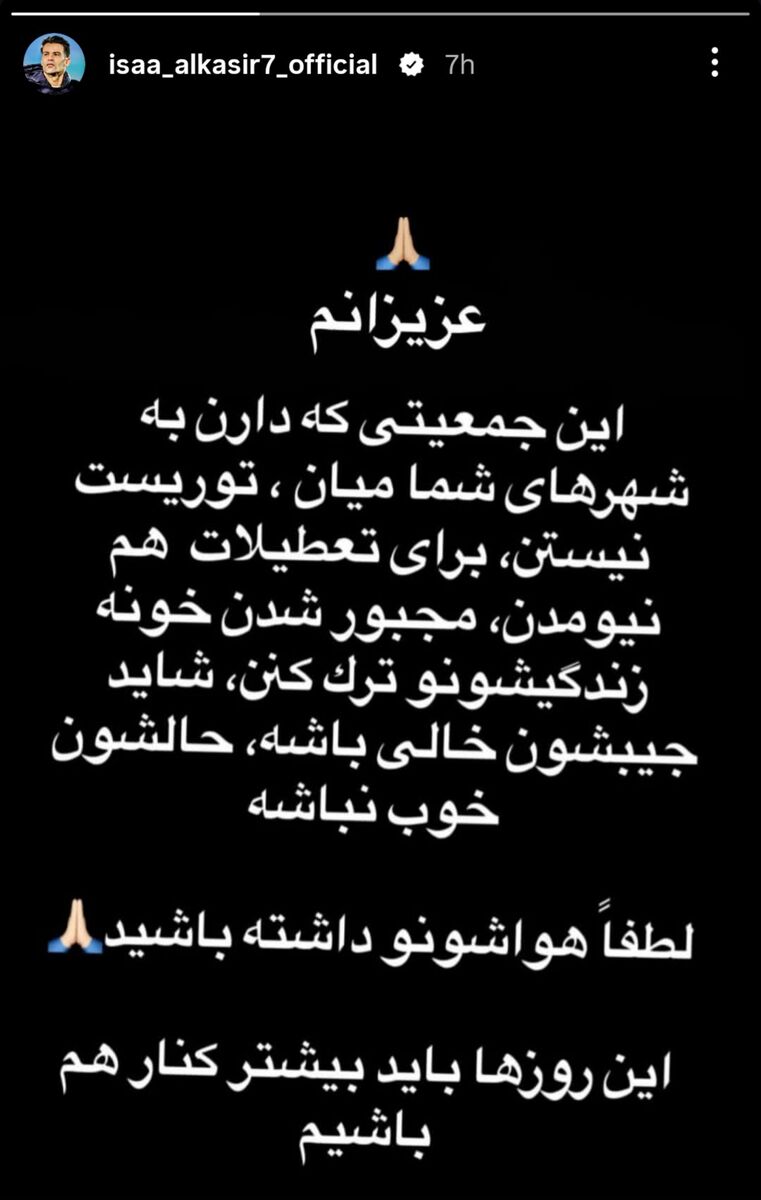This screenshot has width=761, height=1200.
Task: Tap the black background below the text
Action: [380, 1180]
